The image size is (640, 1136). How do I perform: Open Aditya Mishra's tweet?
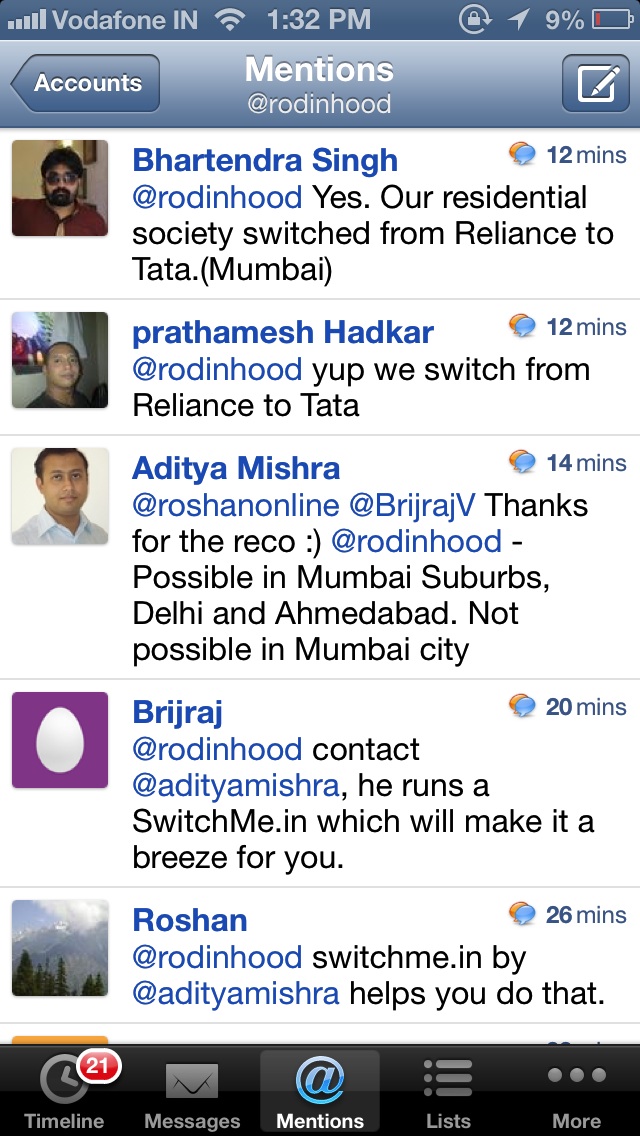click(x=320, y=557)
